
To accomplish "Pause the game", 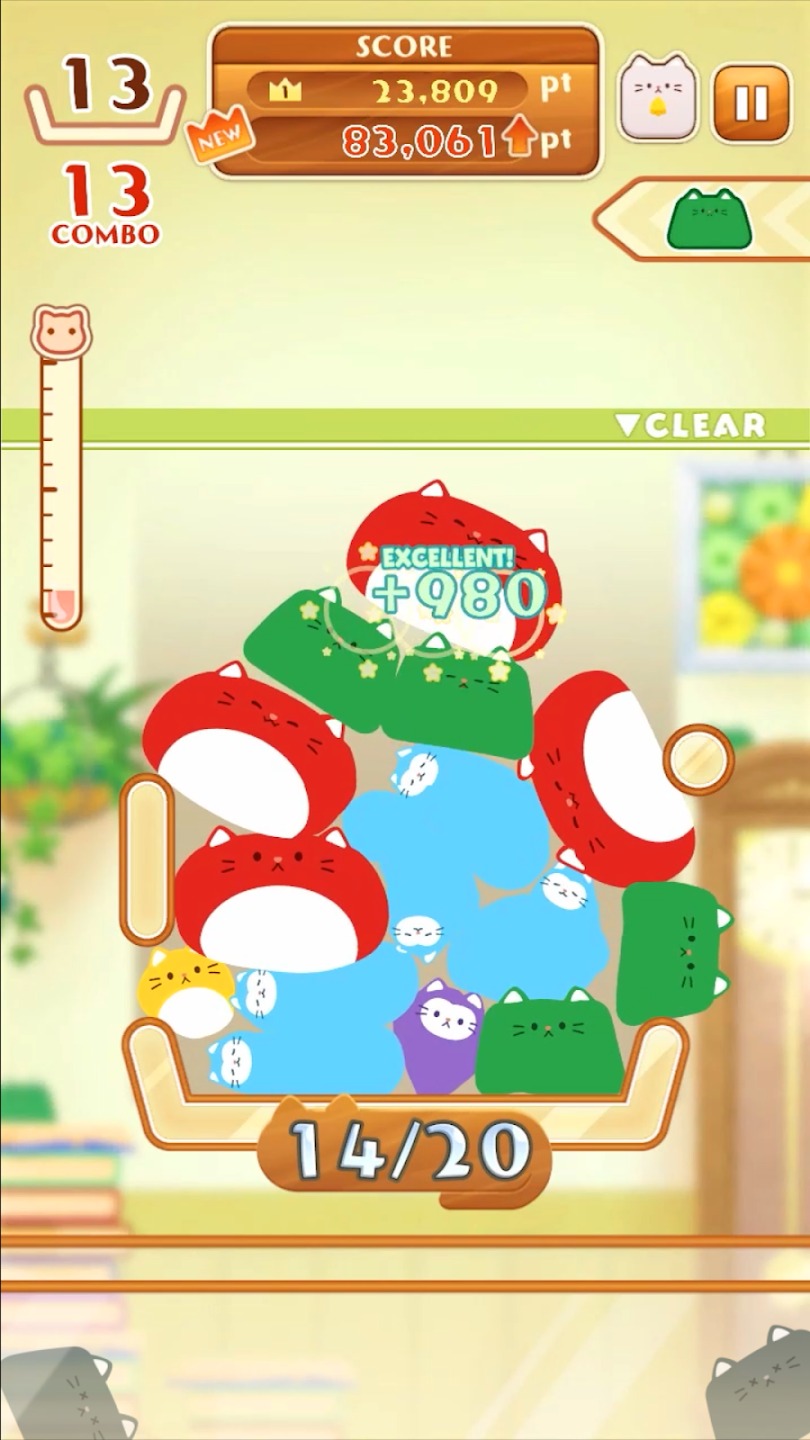I will (x=751, y=103).
